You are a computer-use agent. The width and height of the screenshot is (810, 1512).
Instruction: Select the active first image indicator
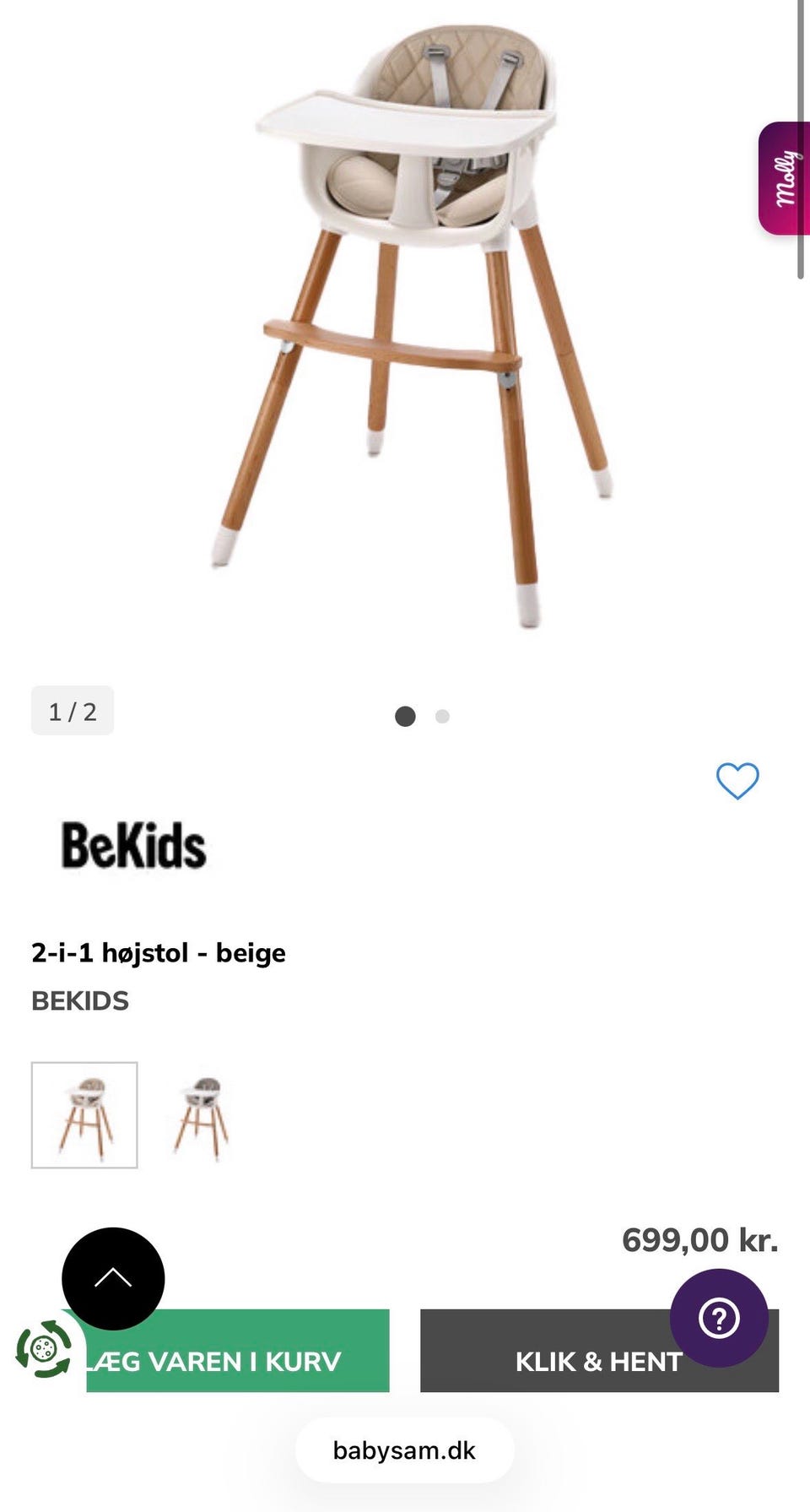(405, 716)
